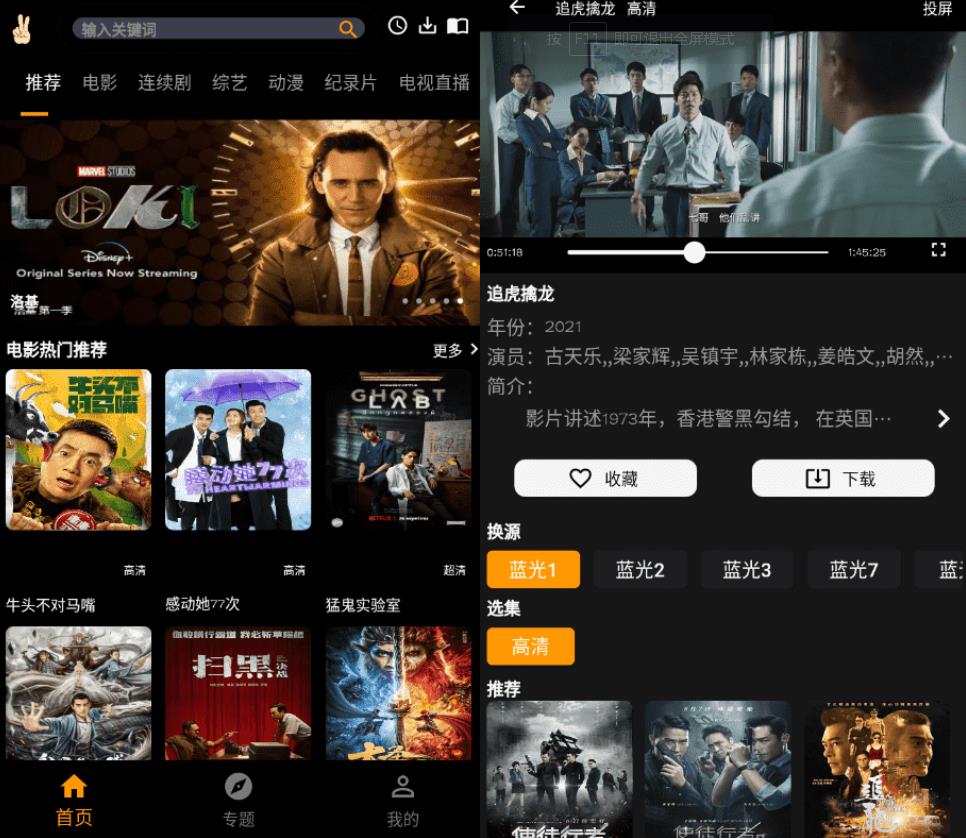
Task: Switch to the 连续剧 tab
Action: click(164, 83)
